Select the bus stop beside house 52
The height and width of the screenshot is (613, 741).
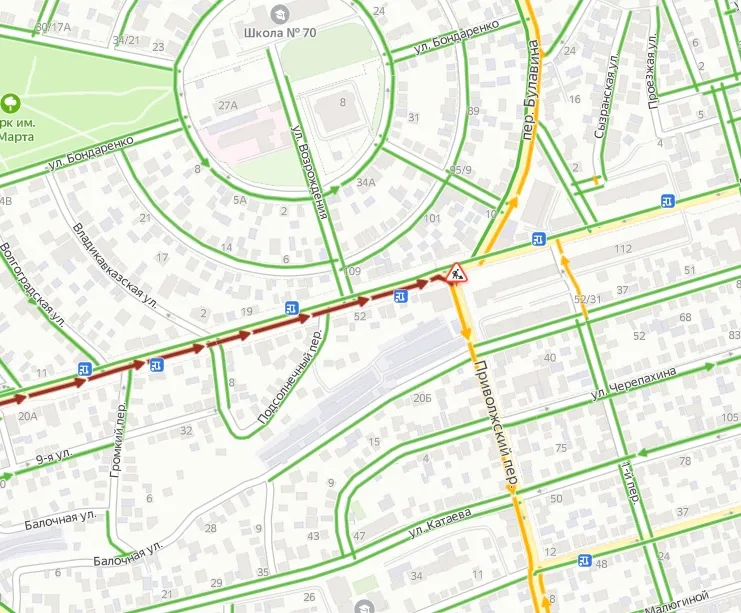tap(400, 295)
